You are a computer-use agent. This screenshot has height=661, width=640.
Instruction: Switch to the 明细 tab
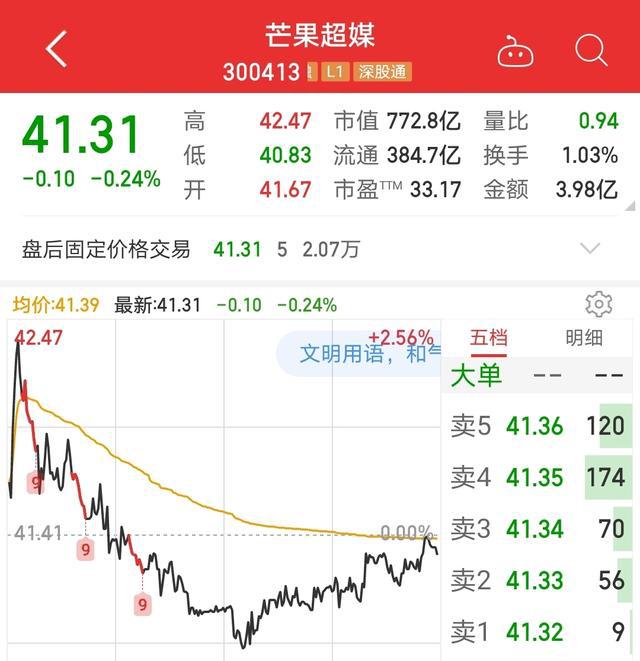pos(584,338)
